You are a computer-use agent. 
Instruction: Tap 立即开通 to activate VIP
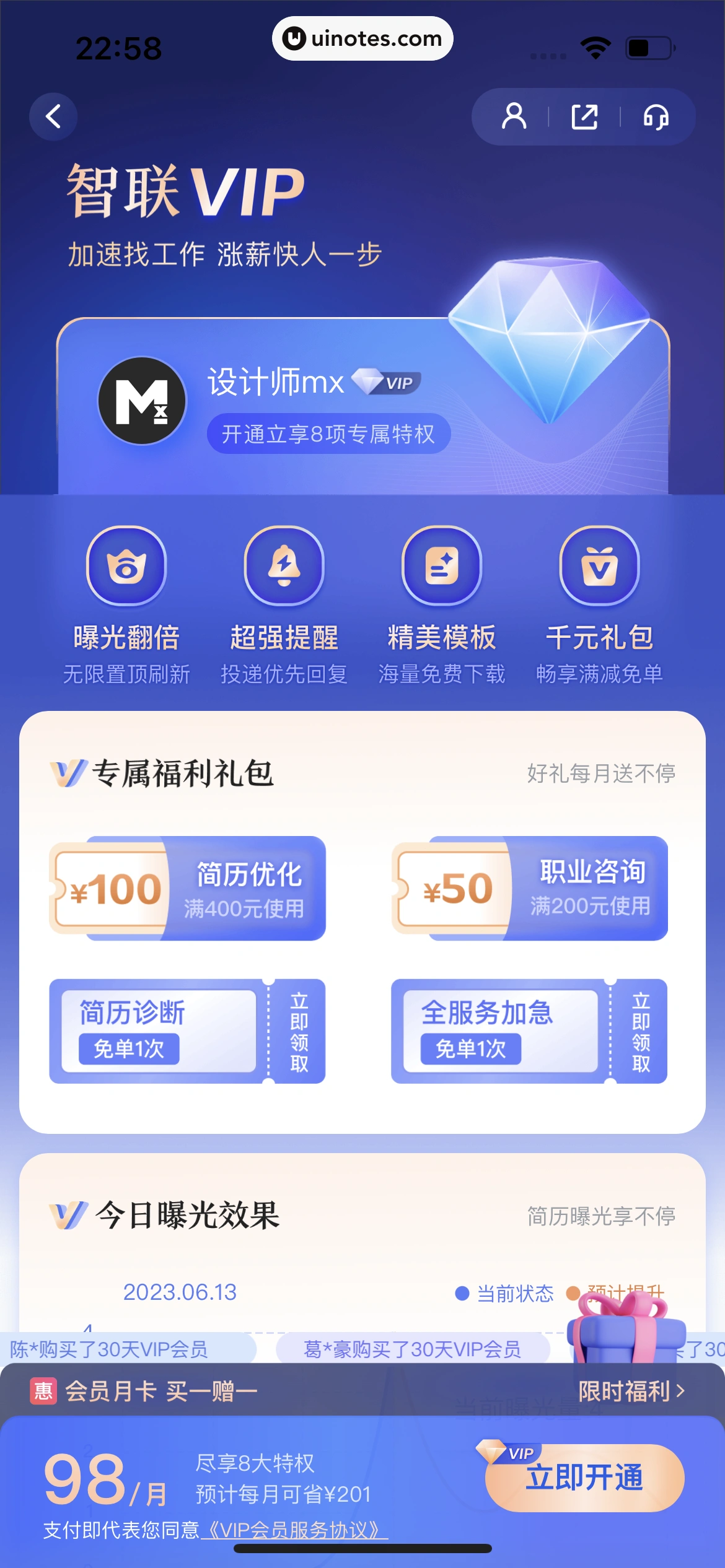(x=584, y=1478)
